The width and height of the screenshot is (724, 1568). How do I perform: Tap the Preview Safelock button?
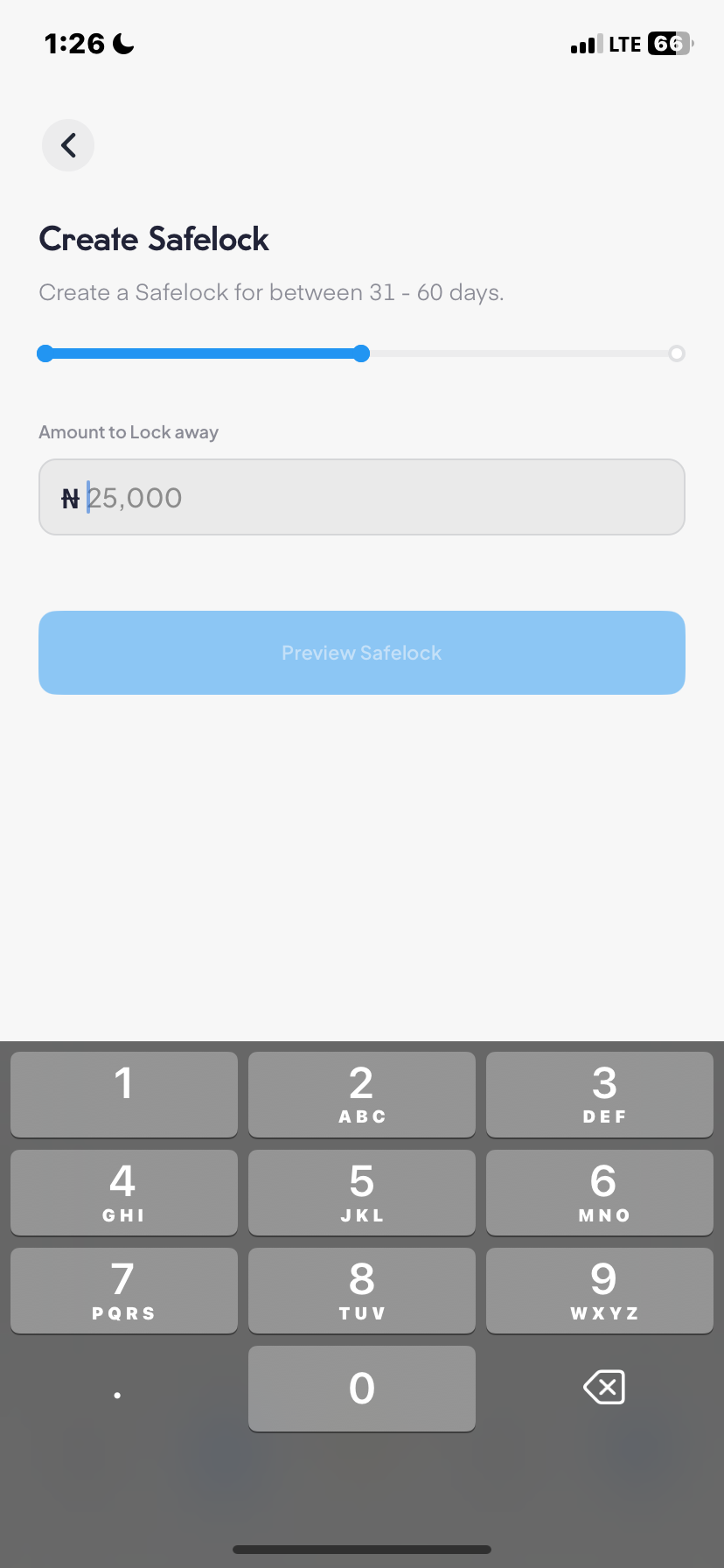pyautogui.click(x=361, y=653)
